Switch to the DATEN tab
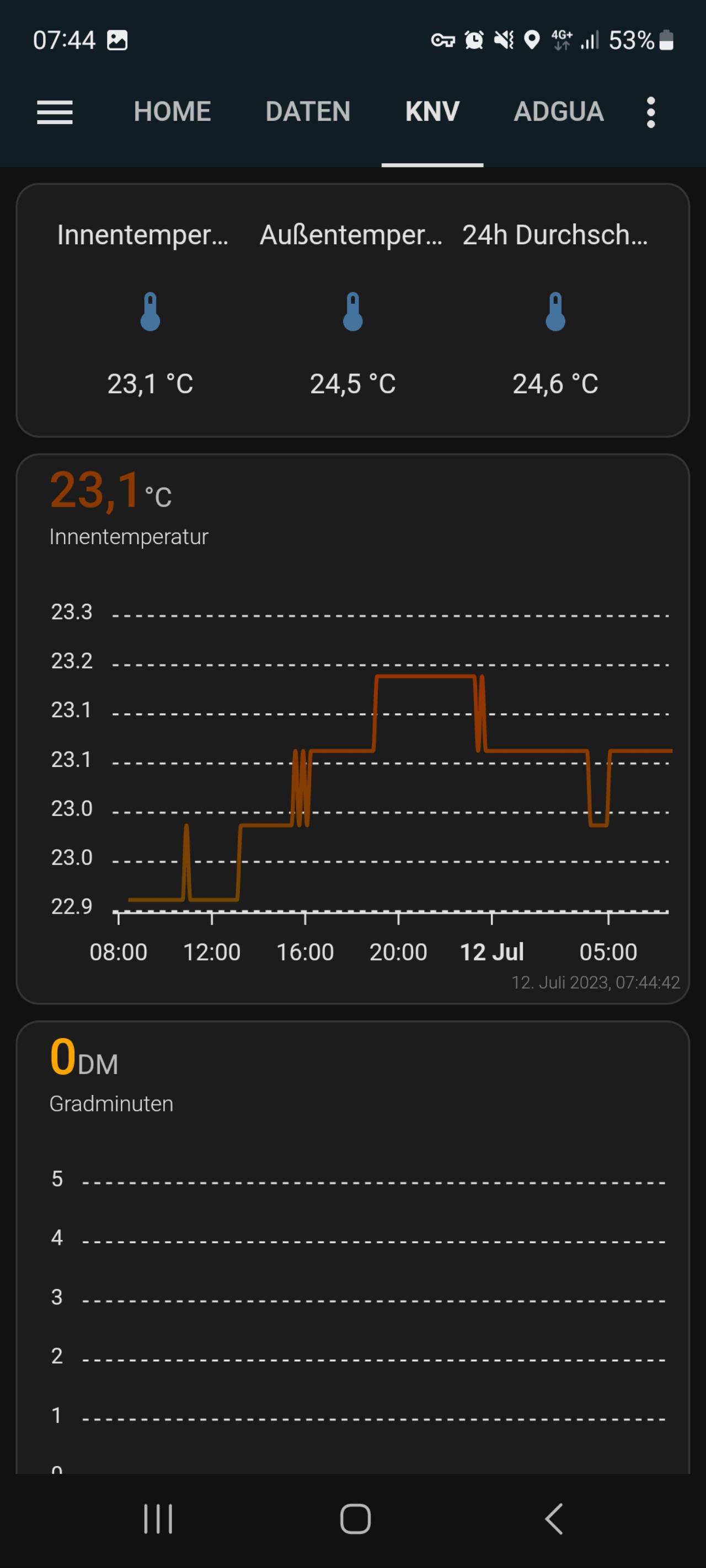The image size is (706, 1568). [308, 112]
